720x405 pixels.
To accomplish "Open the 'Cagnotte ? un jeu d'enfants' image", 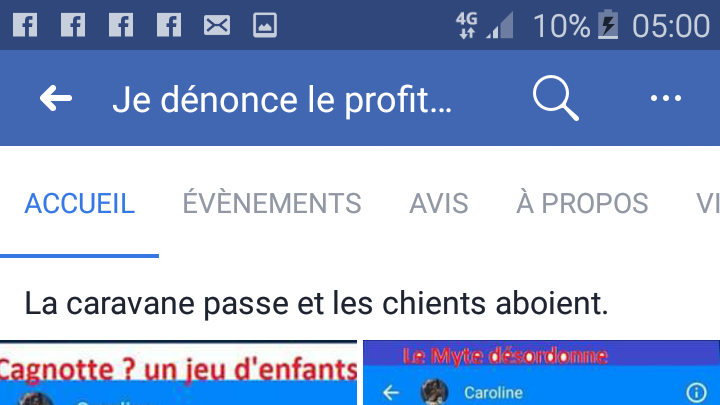I will [x=179, y=374].
